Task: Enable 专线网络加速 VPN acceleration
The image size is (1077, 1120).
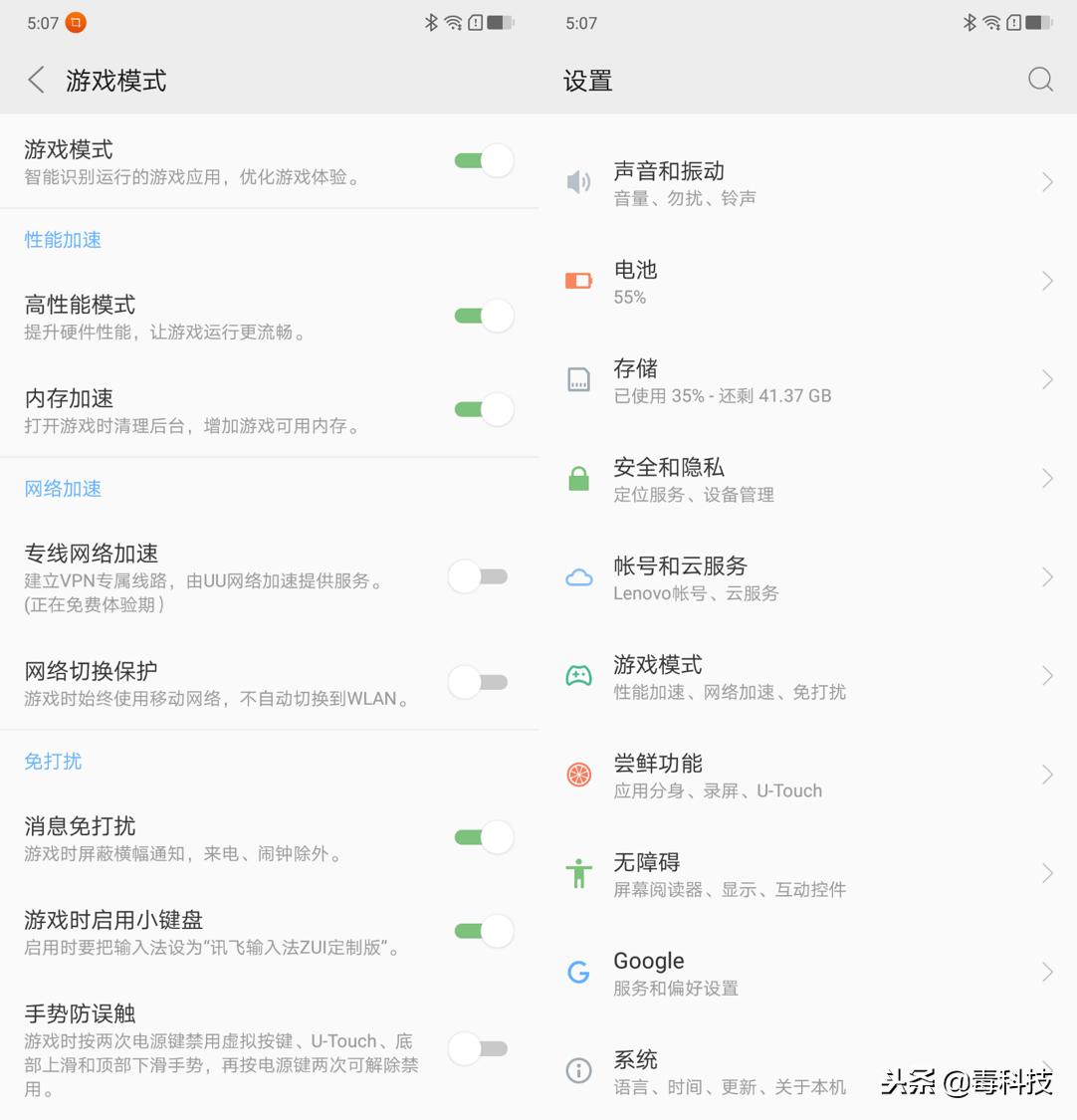Action: (x=479, y=576)
